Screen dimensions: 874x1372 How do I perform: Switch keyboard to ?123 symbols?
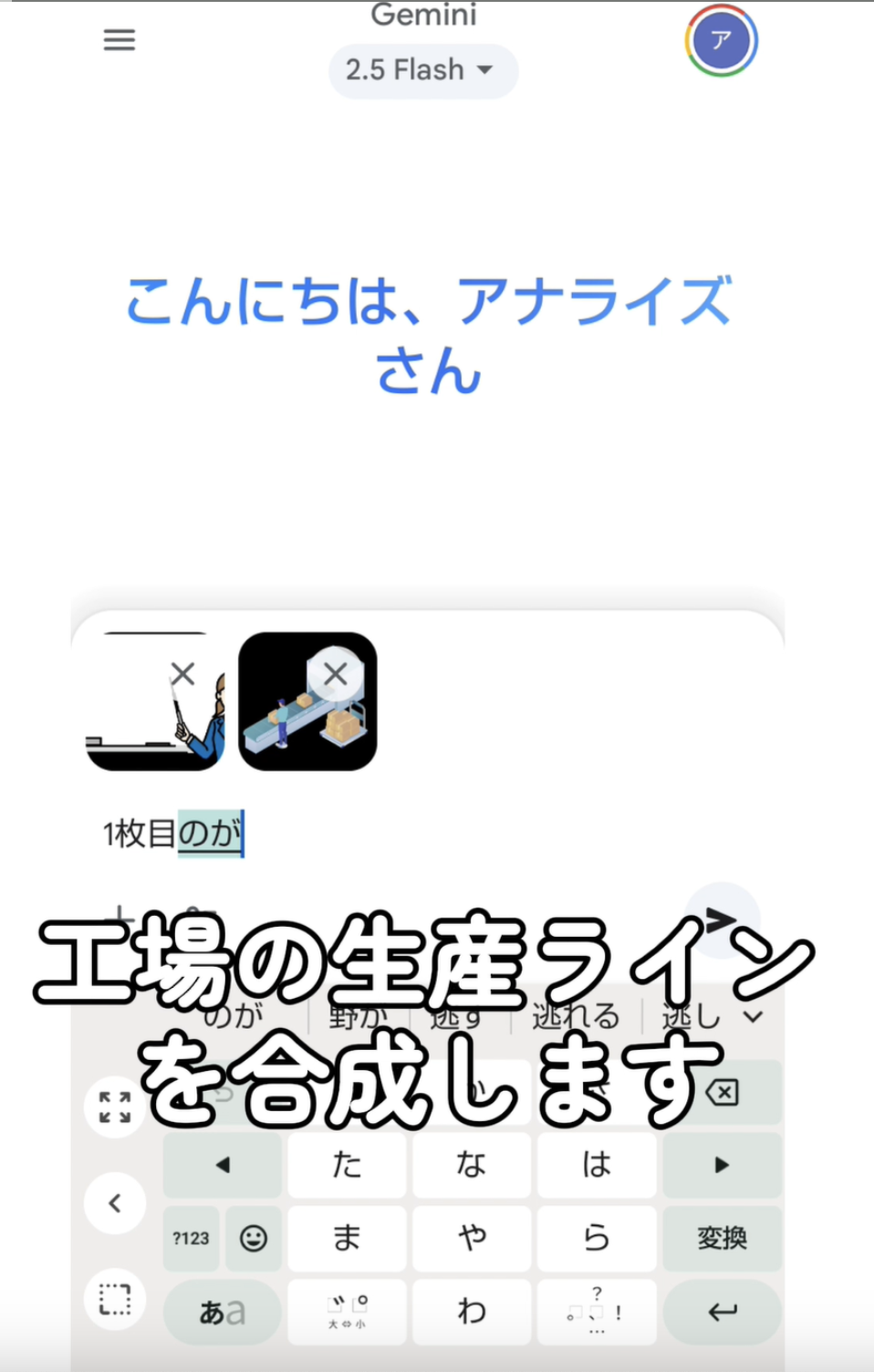pos(191,1238)
